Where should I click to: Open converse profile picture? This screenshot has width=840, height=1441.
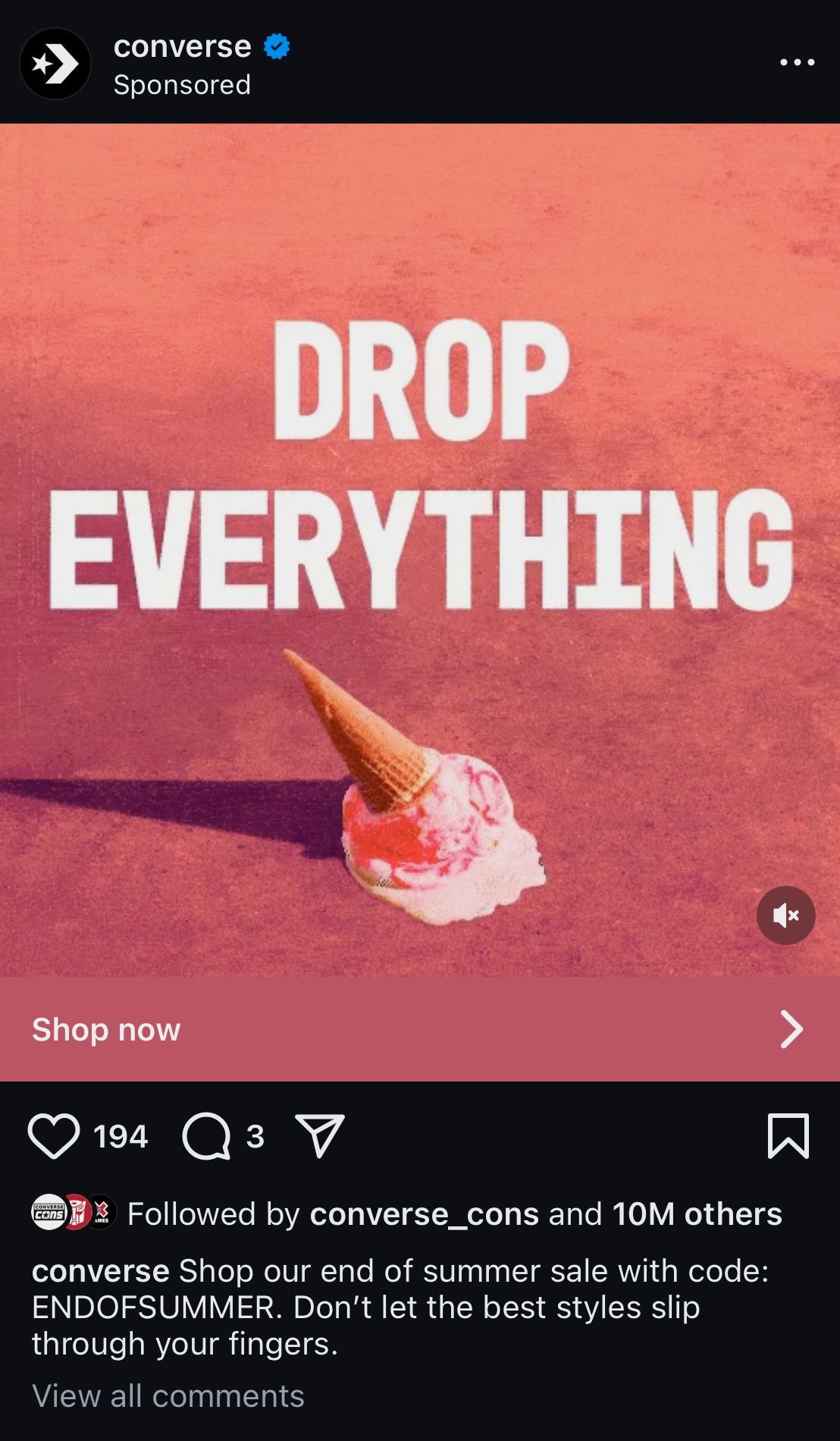pos(55,64)
